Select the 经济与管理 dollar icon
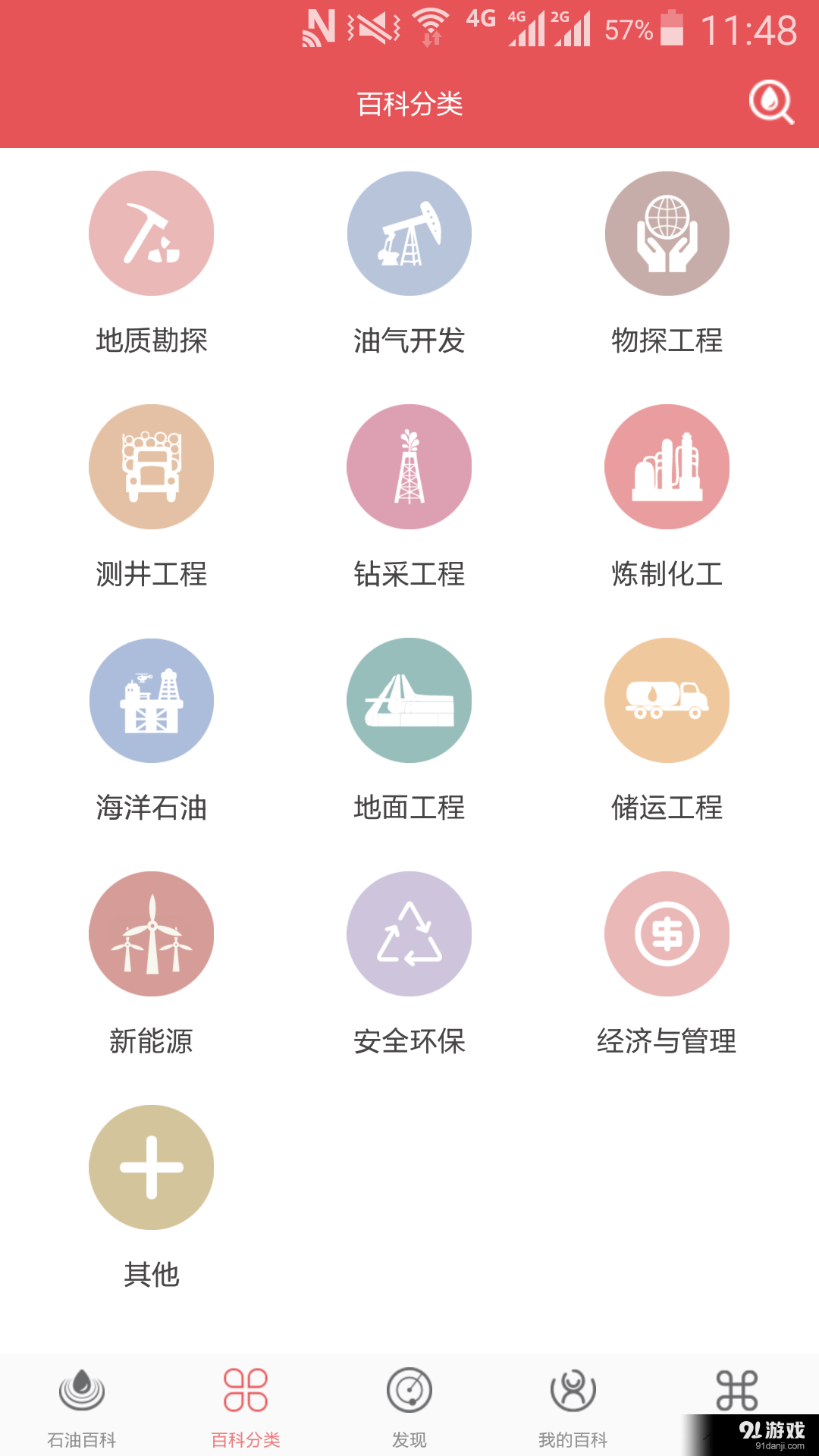 coord(667,934)
